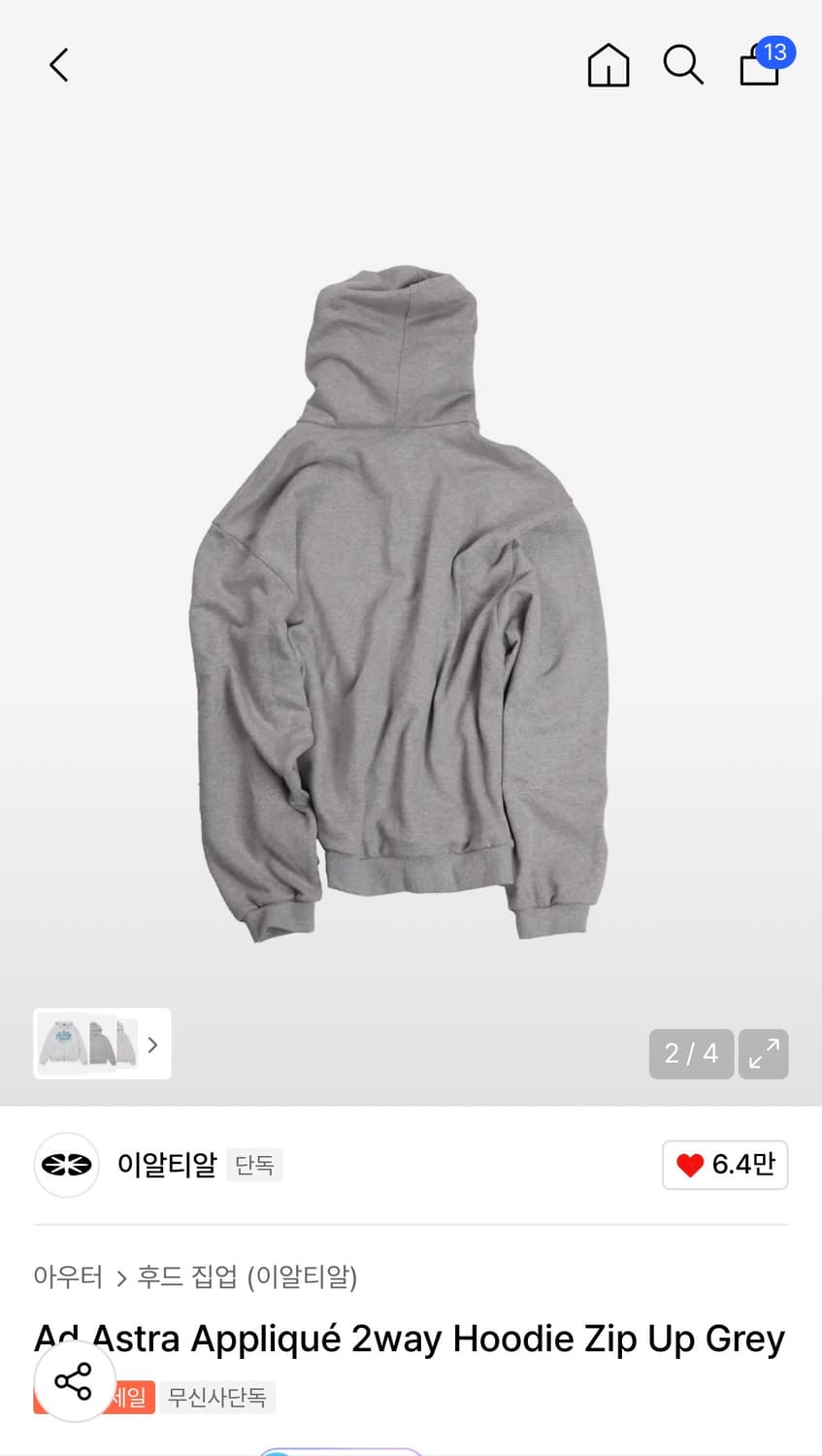Toggle fullscreen view of product photo

[764, 1054]
